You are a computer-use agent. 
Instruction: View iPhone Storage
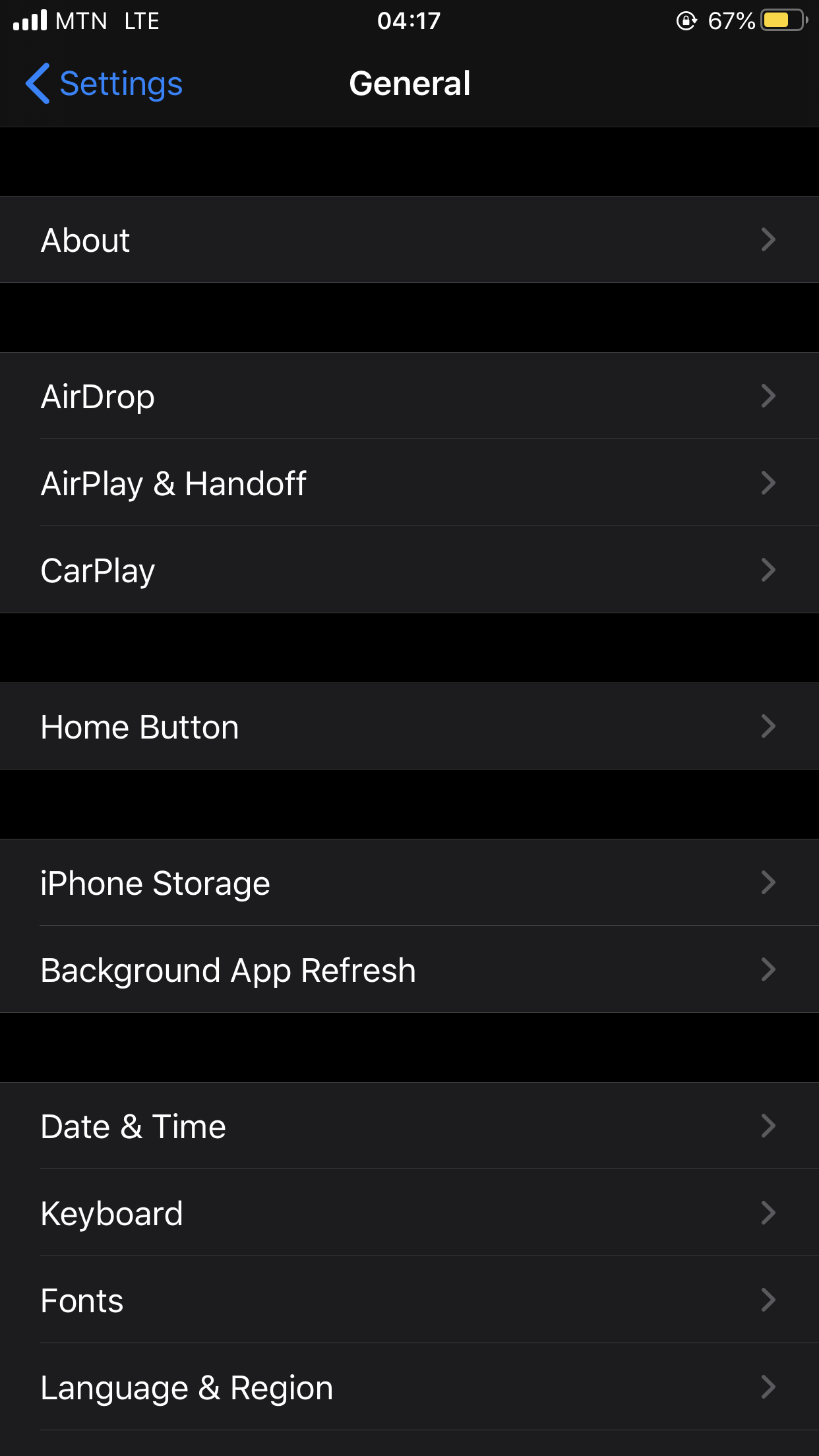[409, 883]
